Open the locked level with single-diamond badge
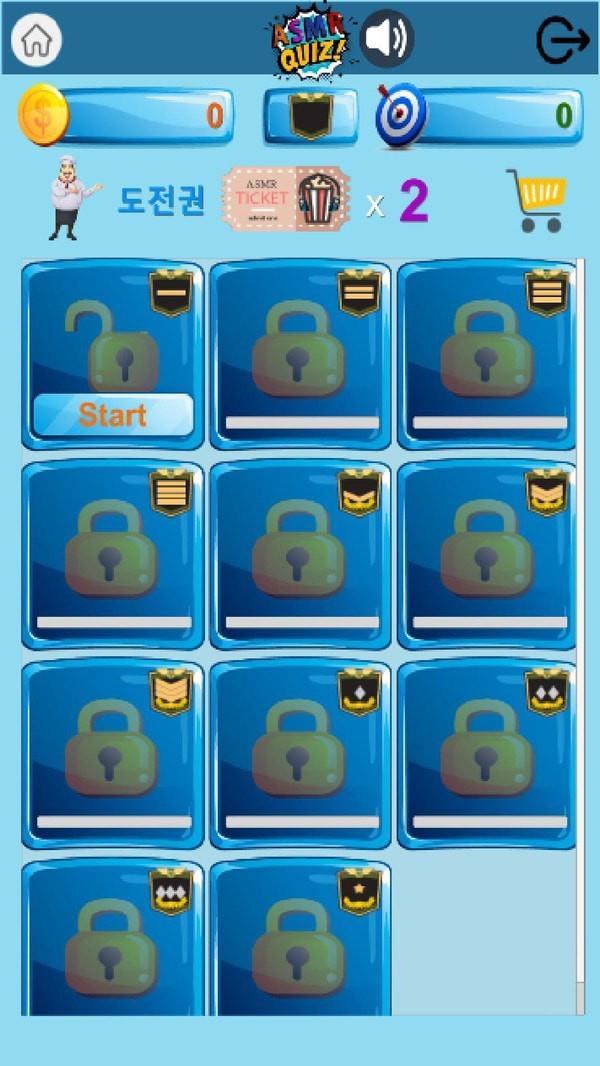Image resolution: width=600 pixels, height=1066 pixels. pos(300,755)
